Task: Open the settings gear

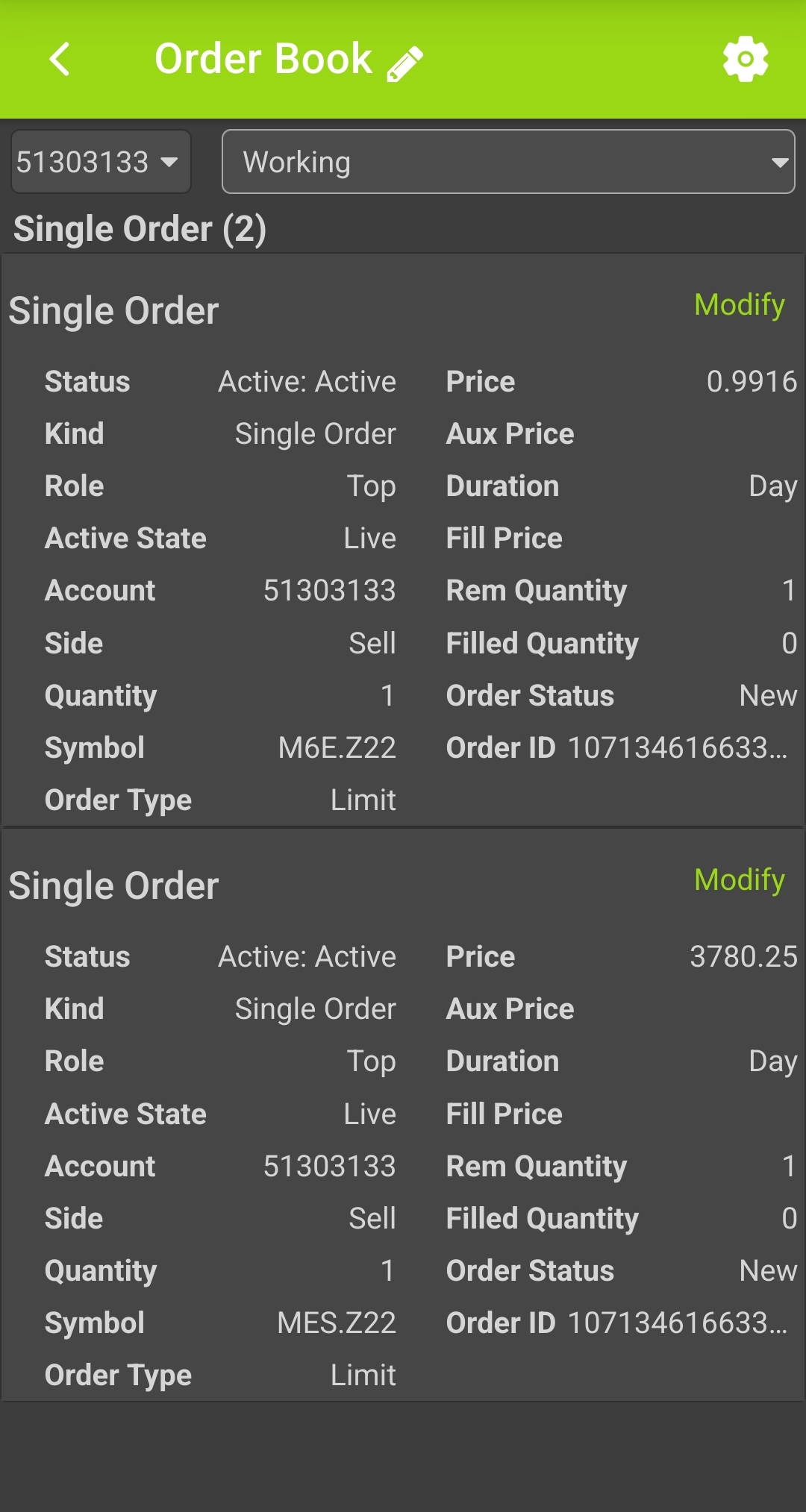Action: [746, 59]
